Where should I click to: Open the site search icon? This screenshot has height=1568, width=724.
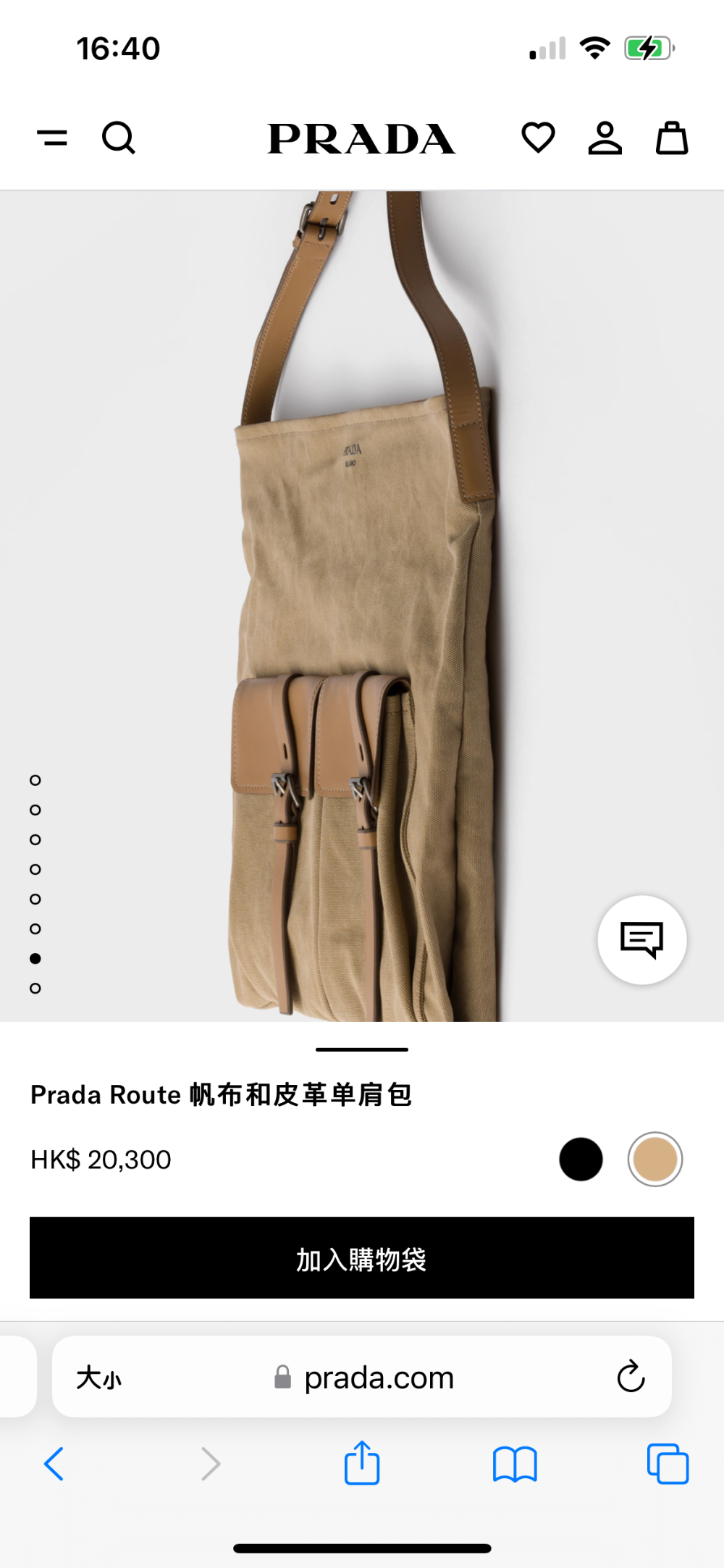[119, 138]
